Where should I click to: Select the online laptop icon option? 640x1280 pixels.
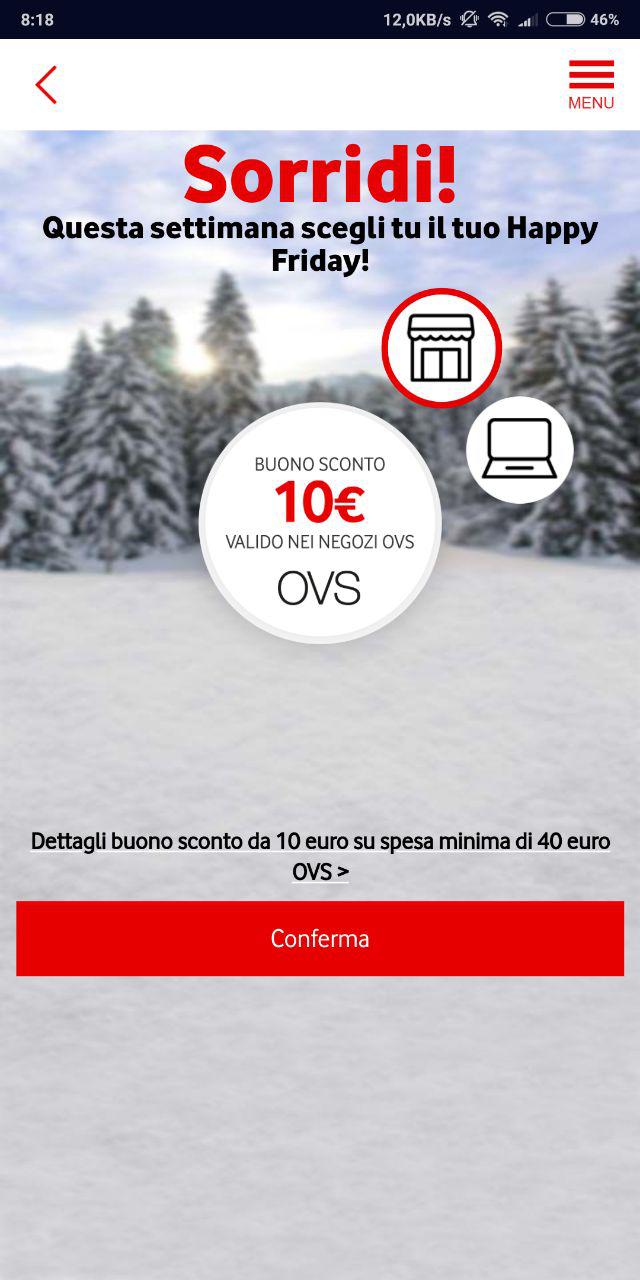coord(519,450)
